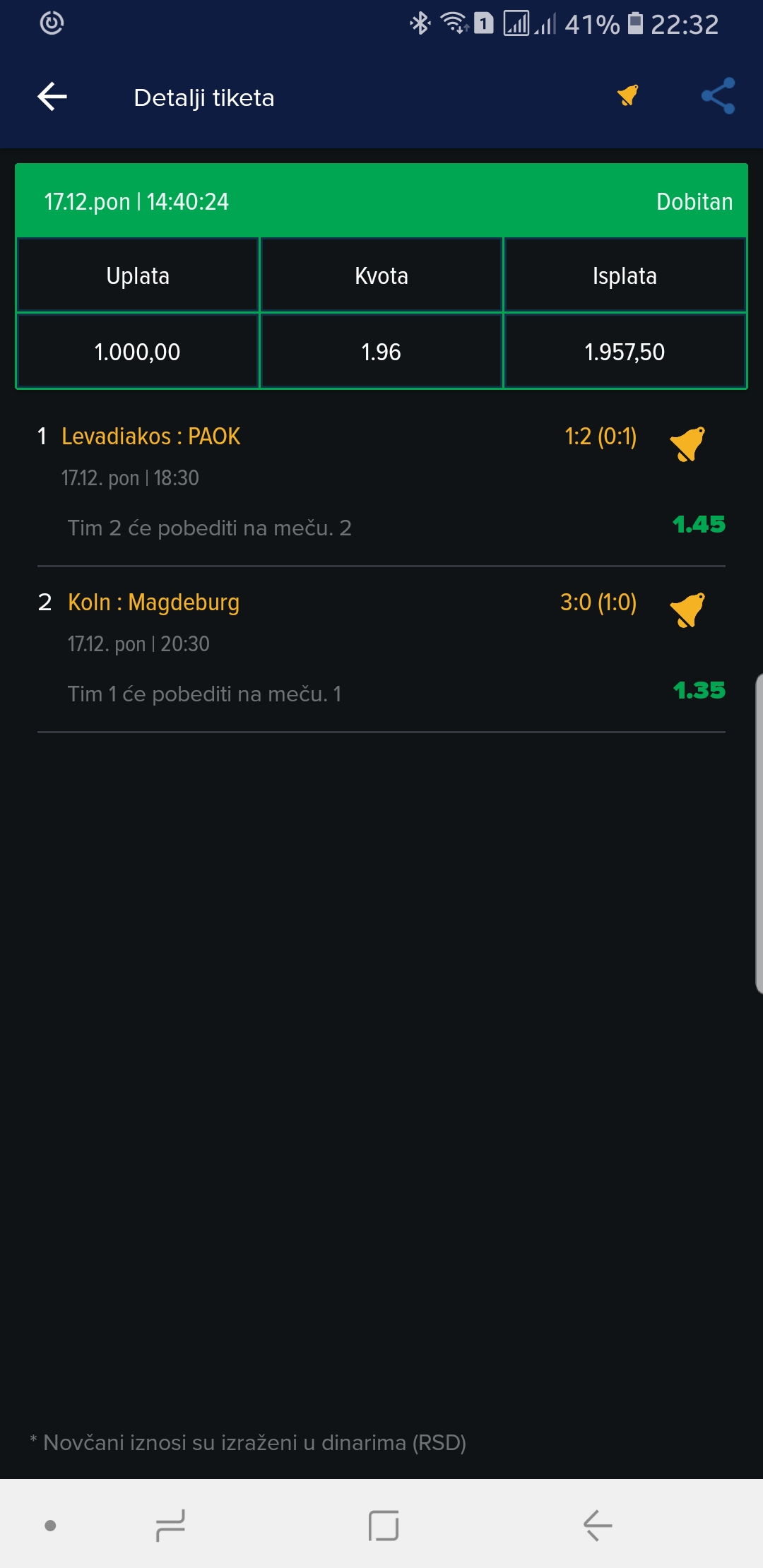Tap the system back button
This screenshot has width=763, height=1568.
(x=598, y=1526)
